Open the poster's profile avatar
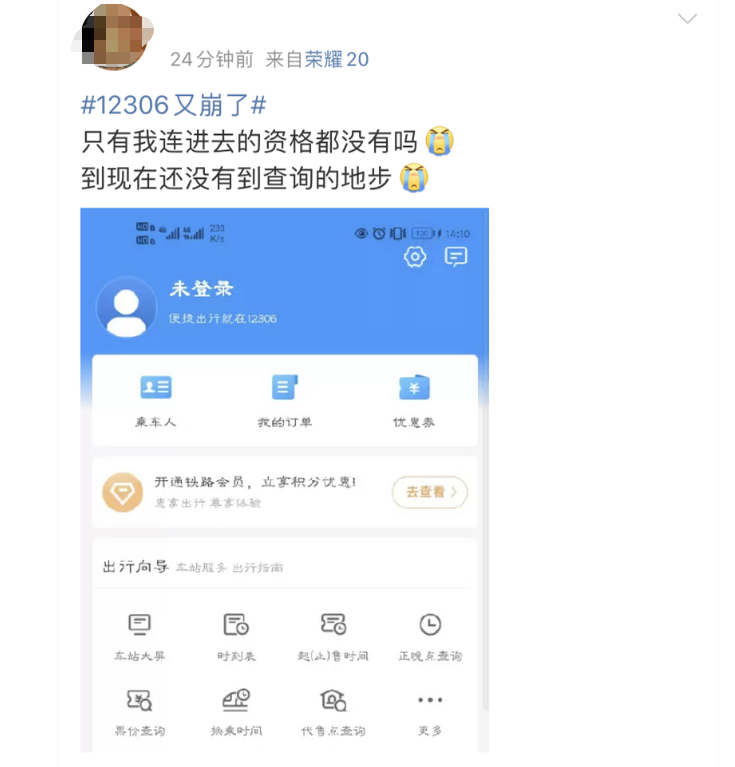Image resolution: width=735 pixels, height=767 pixels. 112,35
